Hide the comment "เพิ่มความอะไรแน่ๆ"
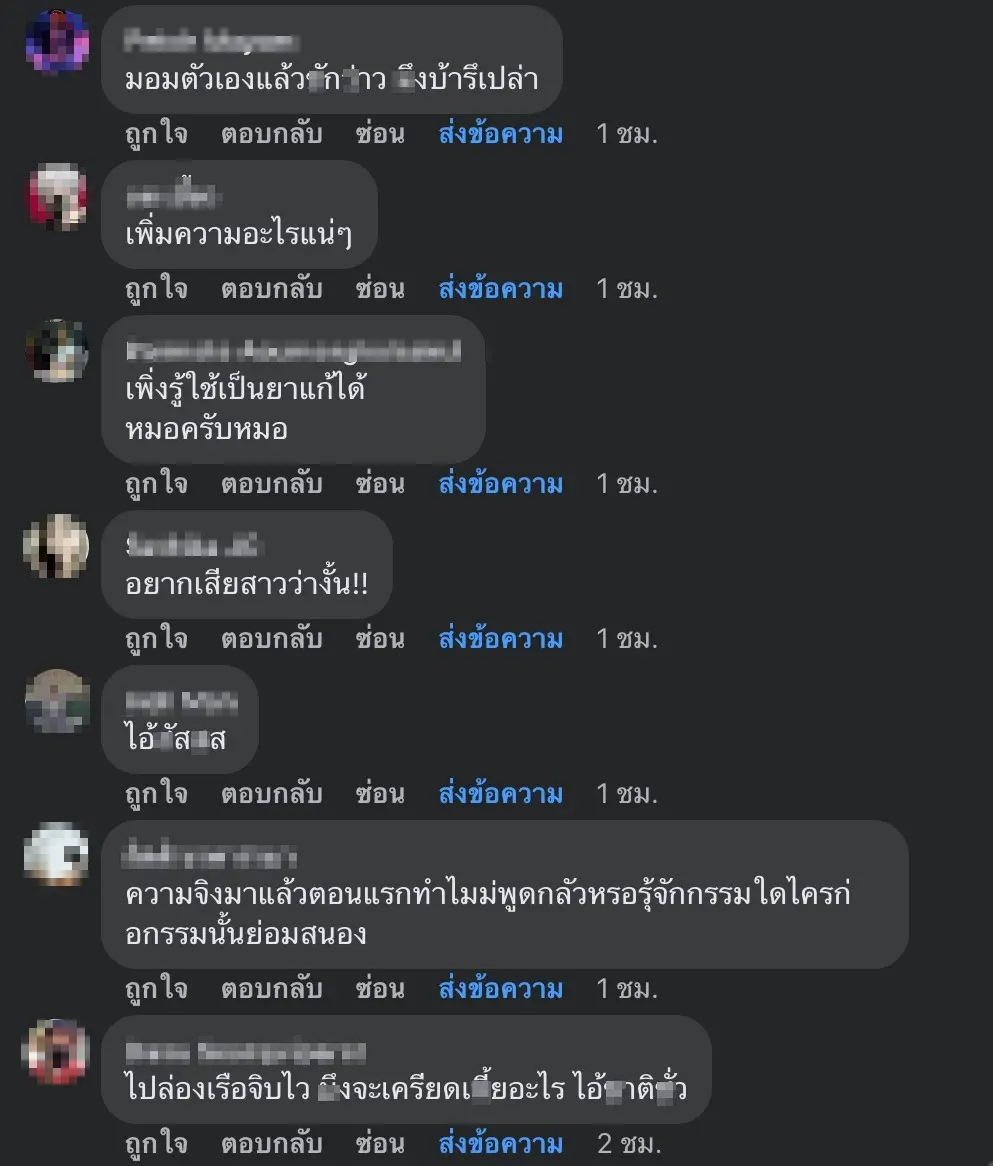The width and height of the screenshot is (993, 1166). click(x=380, y=289)
